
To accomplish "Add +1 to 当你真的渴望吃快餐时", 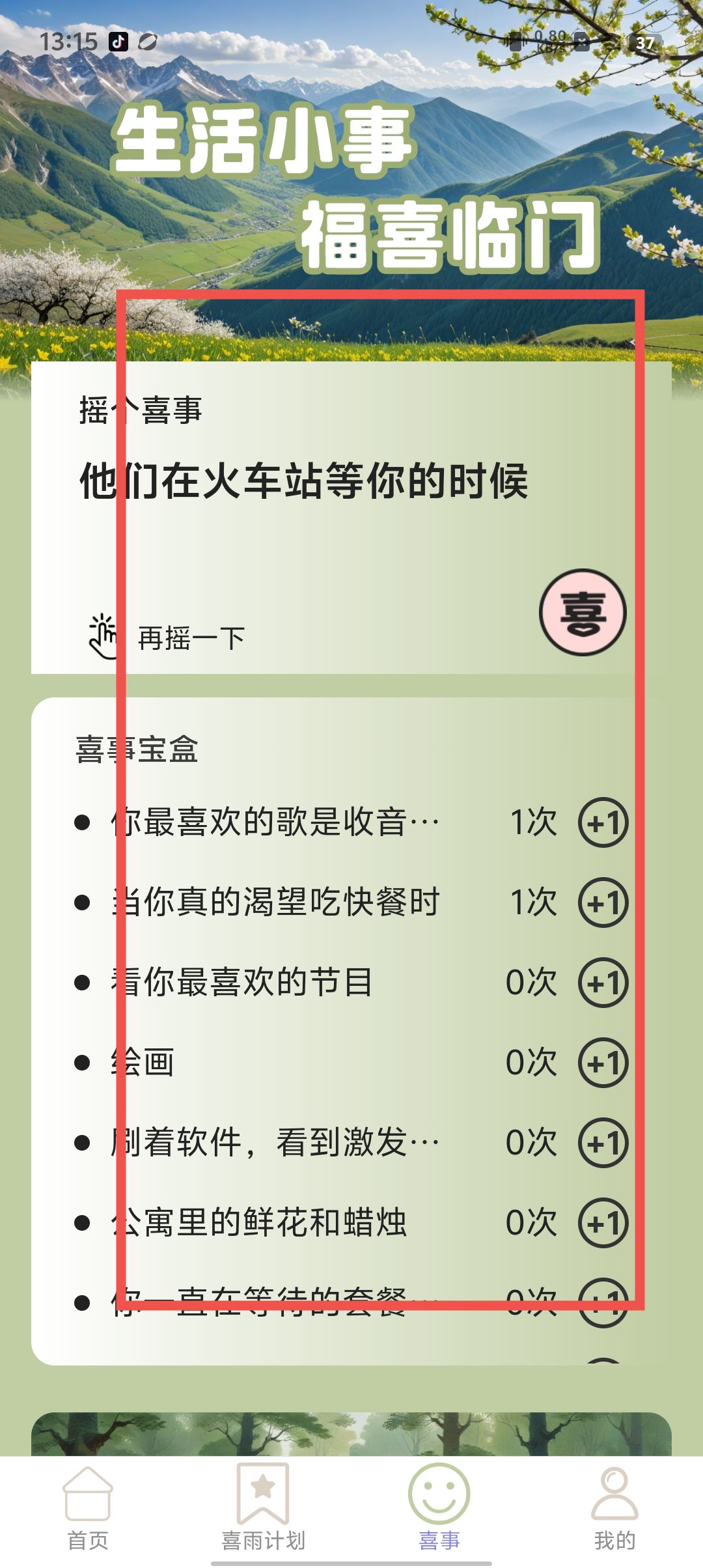I will [x=603, y=903].
